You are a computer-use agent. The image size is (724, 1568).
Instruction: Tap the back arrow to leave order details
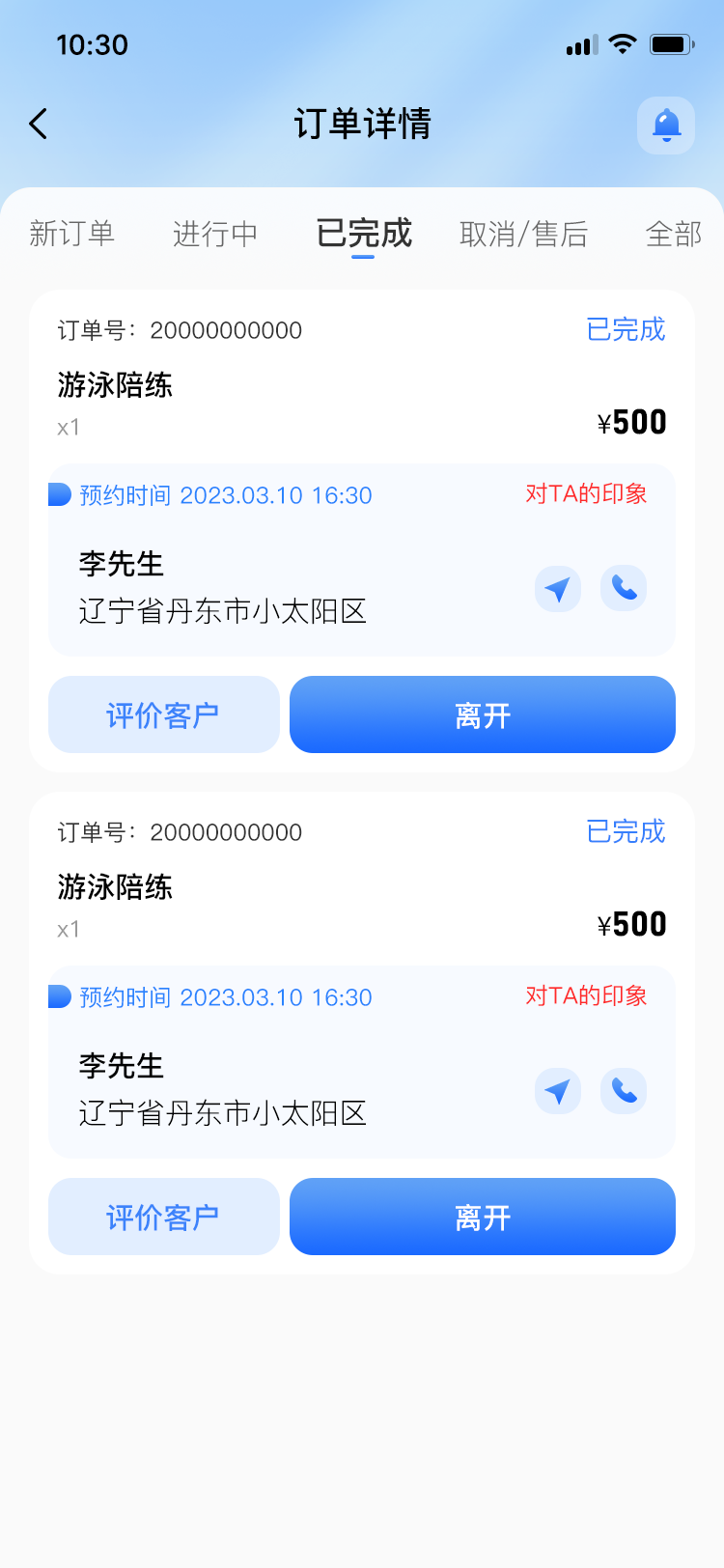click(39, 126)
